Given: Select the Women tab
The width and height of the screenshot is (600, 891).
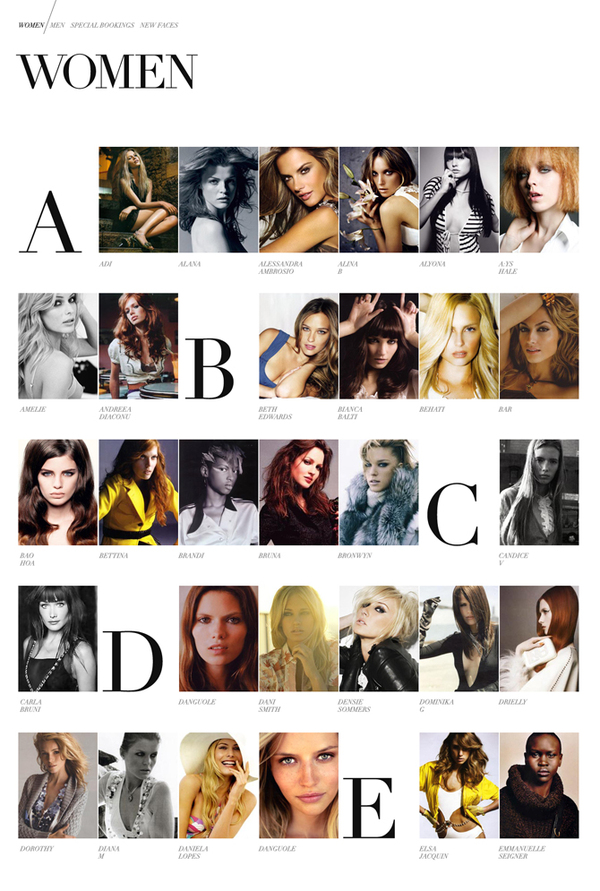Looking at the screenshot, I should [31, 25].
